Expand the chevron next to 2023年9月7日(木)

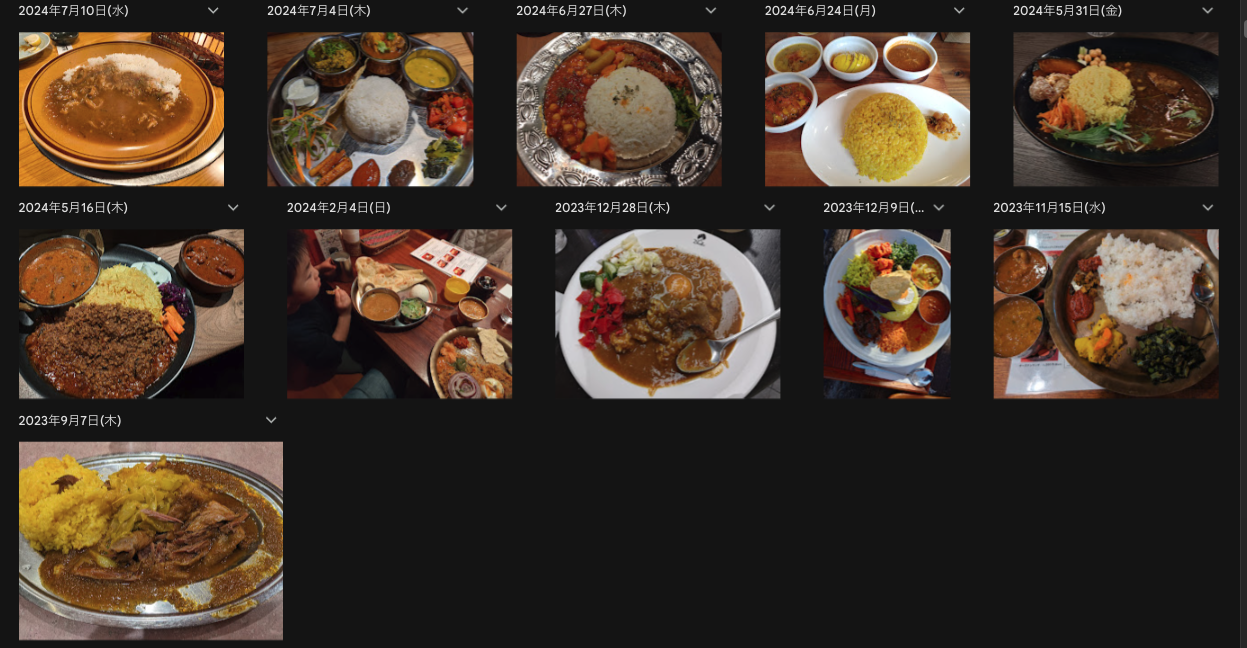click(x=271, y=420)
